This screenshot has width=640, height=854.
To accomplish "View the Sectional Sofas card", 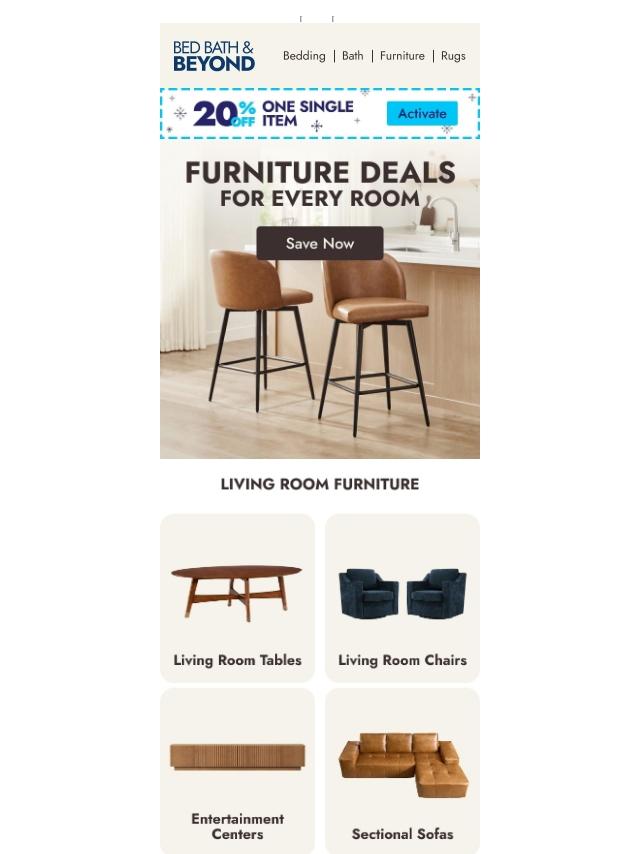I will coord(403,771).
